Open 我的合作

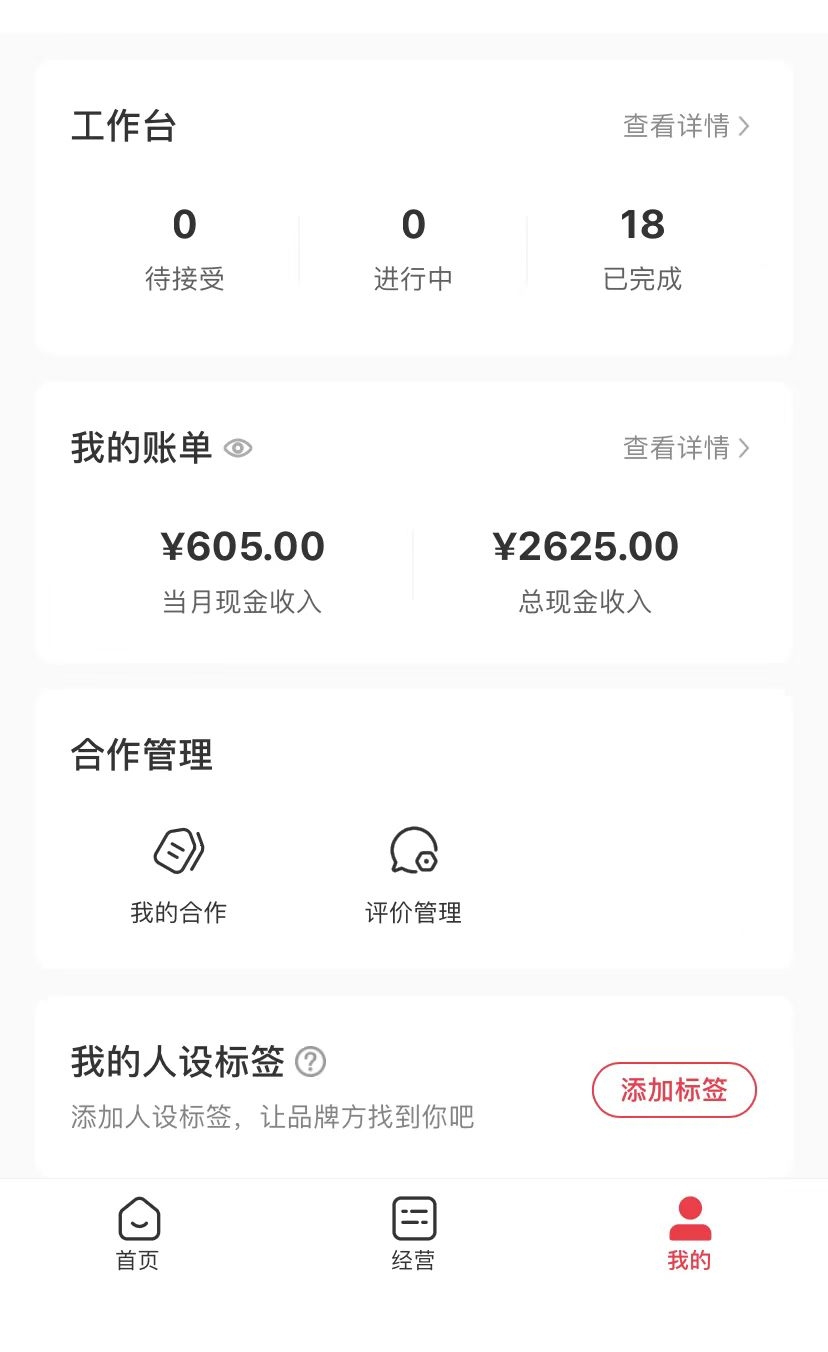pos(179,873)
